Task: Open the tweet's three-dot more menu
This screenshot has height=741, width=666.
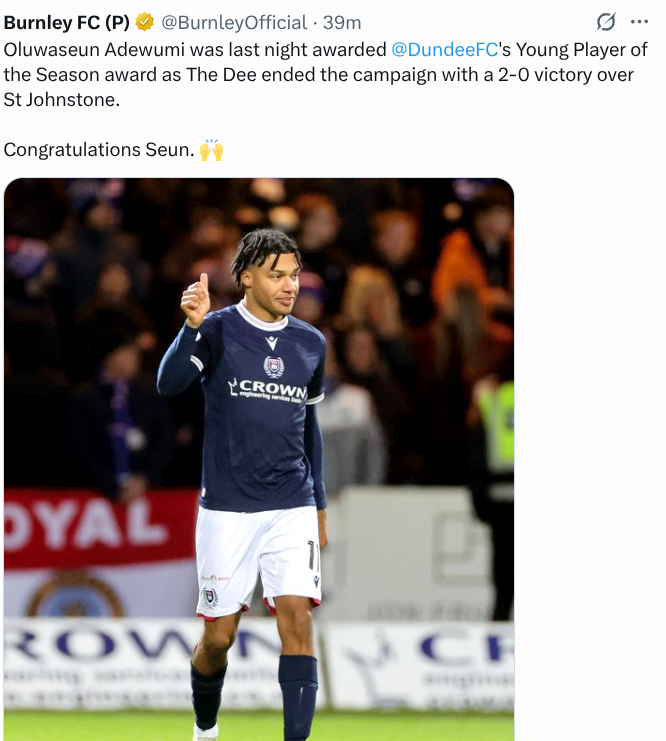Action: click(x=640, y=22)
